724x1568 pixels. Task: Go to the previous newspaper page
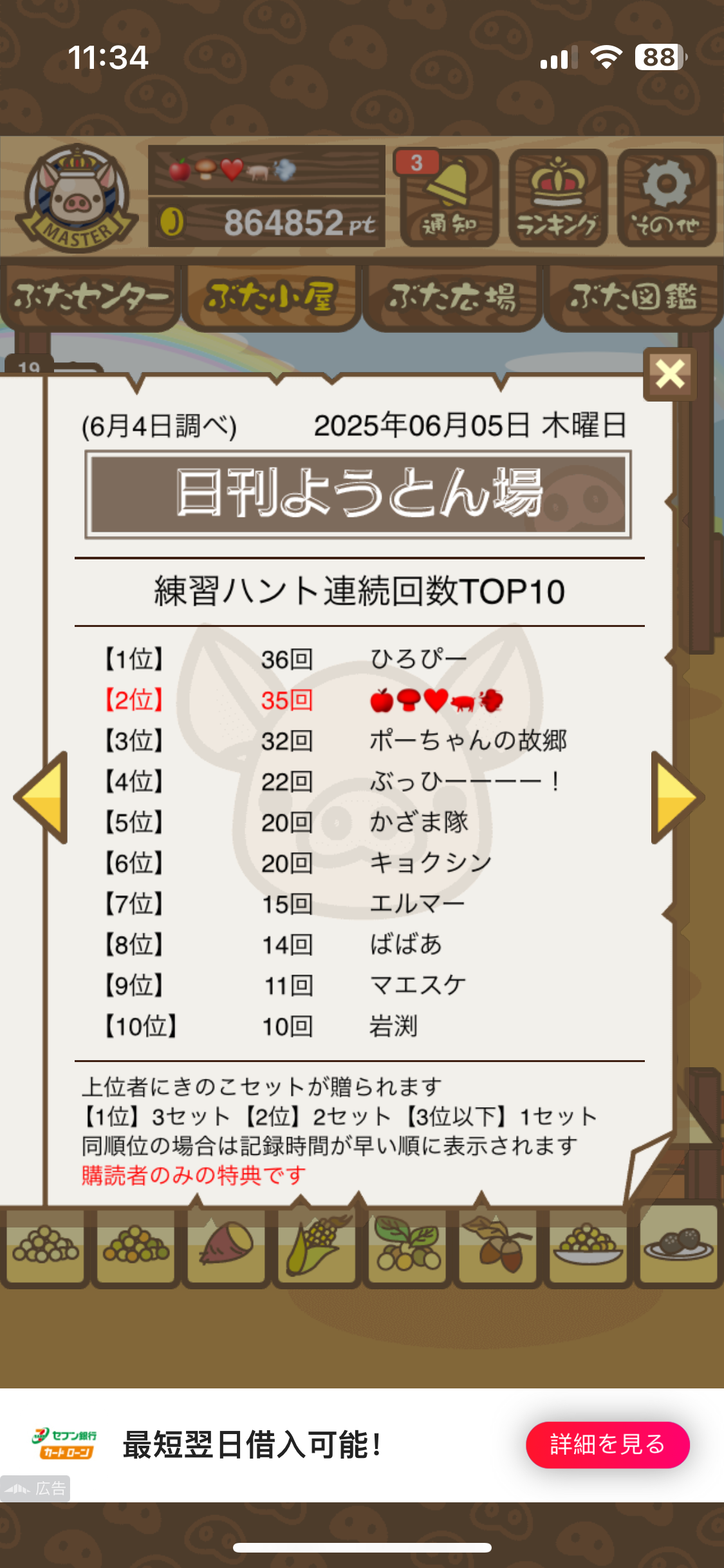coord(42,797)
